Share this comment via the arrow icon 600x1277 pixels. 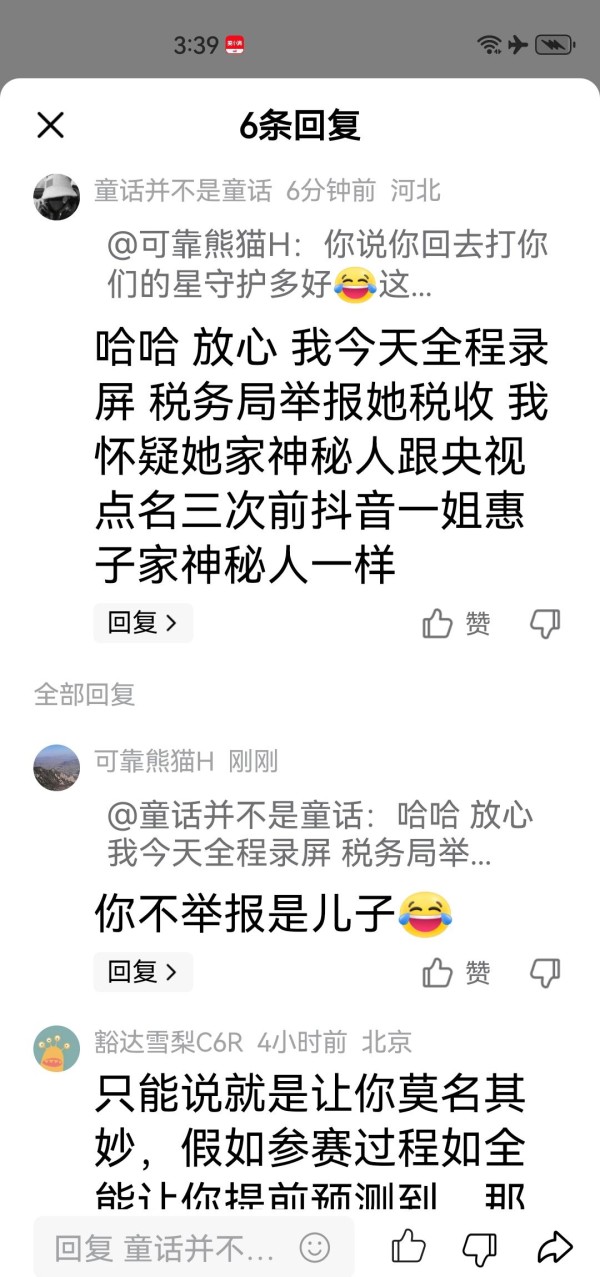pos(554,1247)
